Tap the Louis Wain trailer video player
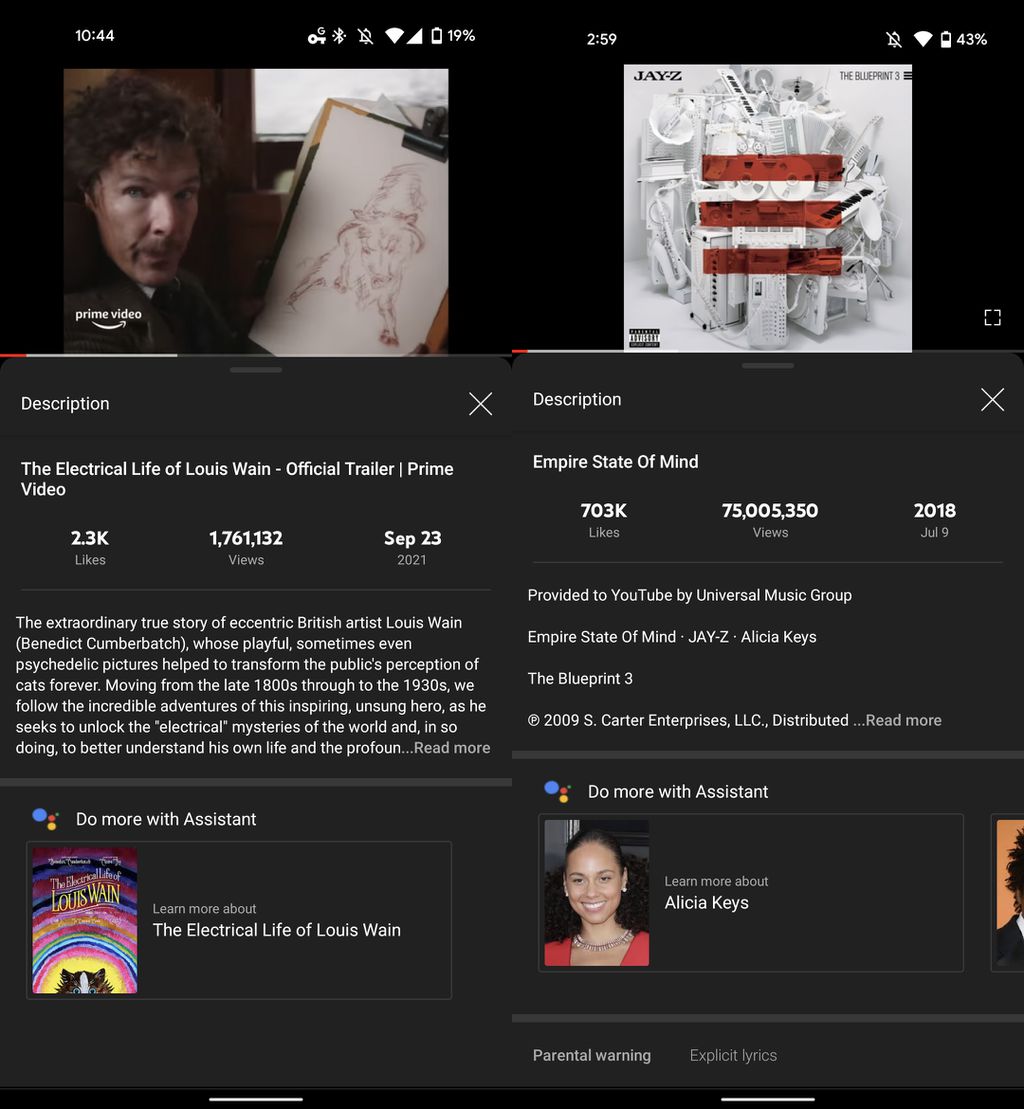The width and height of the screenshot is (1024, 1109). coord(256,210)
